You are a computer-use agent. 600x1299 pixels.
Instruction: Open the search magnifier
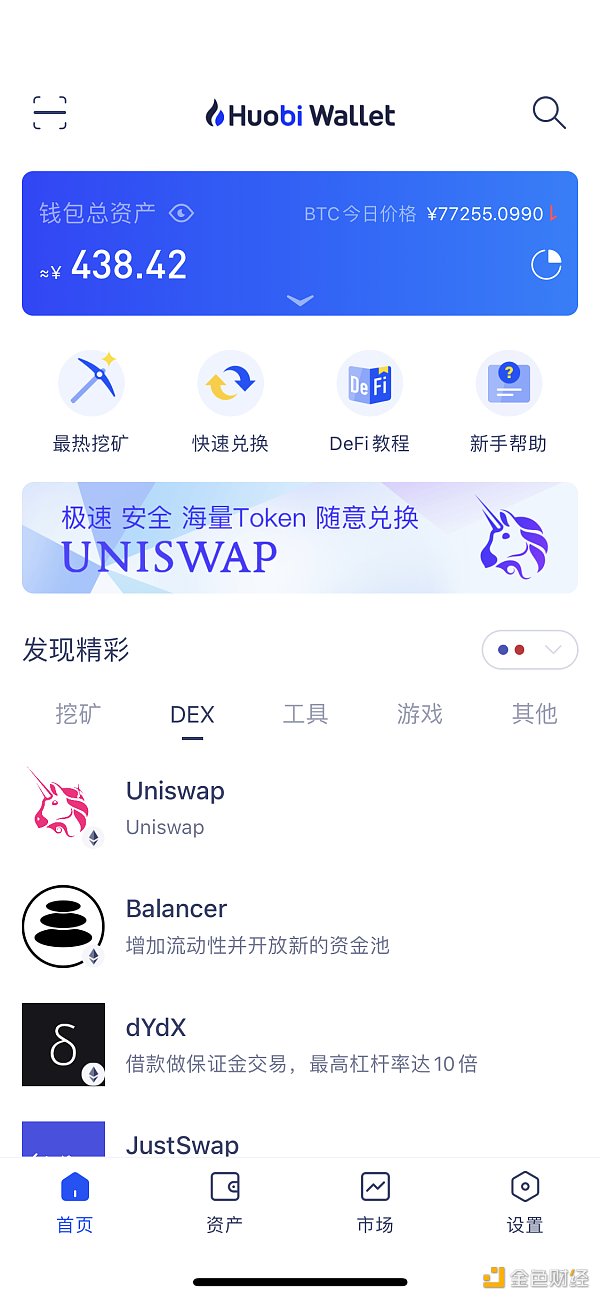click(549, 113)
